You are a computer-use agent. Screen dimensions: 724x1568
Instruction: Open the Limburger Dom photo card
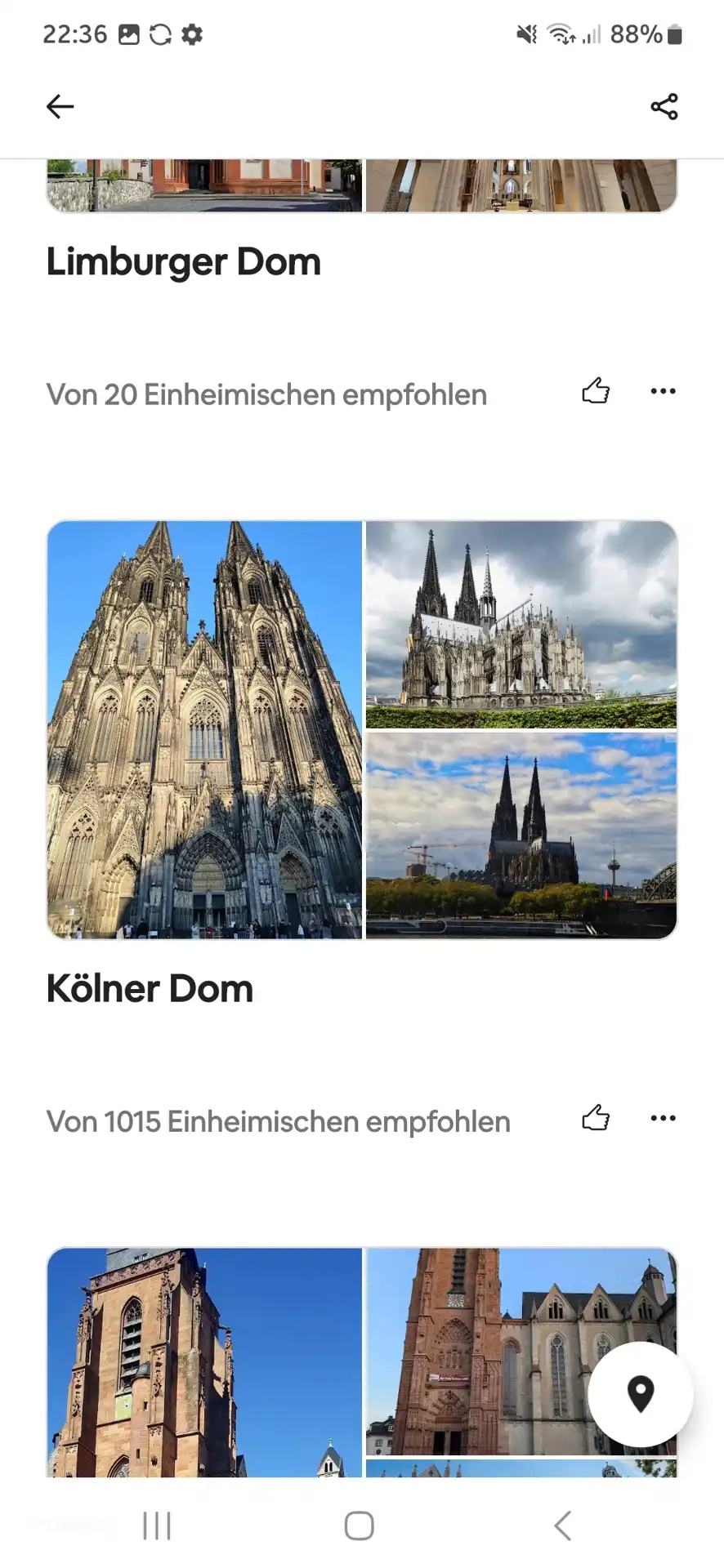(x=361, y=186)
